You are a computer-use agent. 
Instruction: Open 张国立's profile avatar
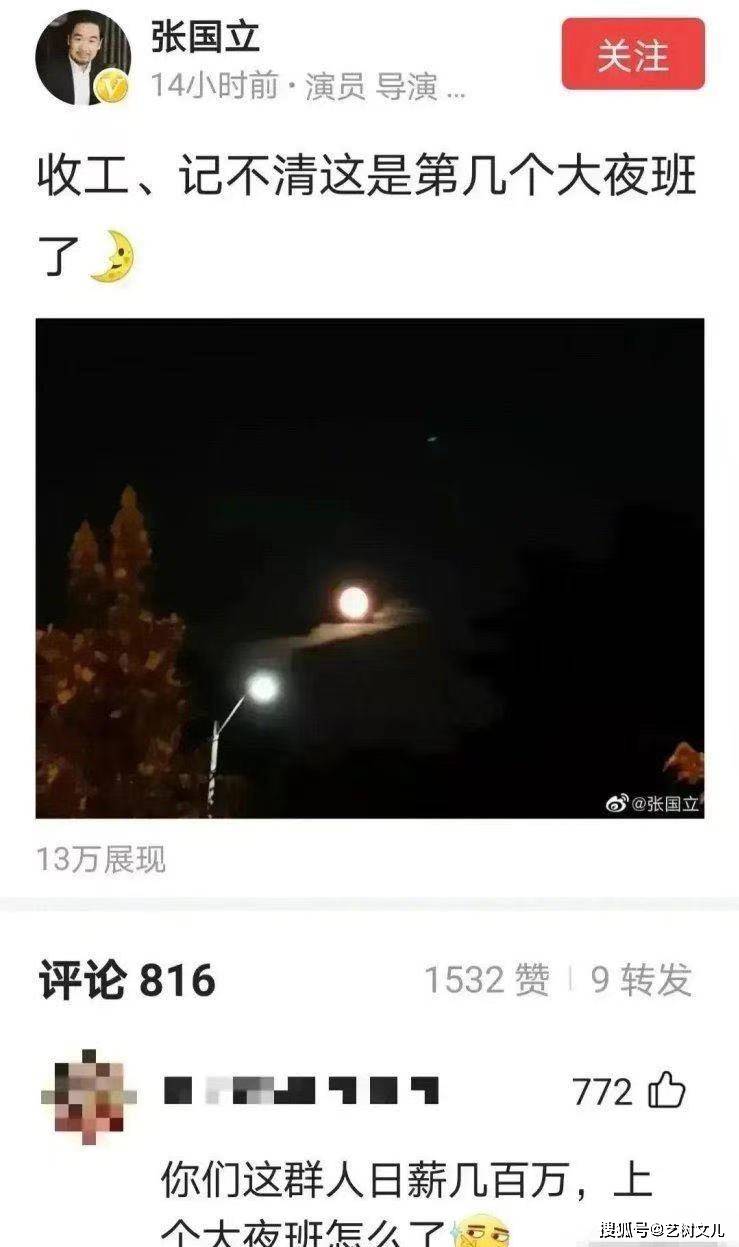tap(83, 57)
